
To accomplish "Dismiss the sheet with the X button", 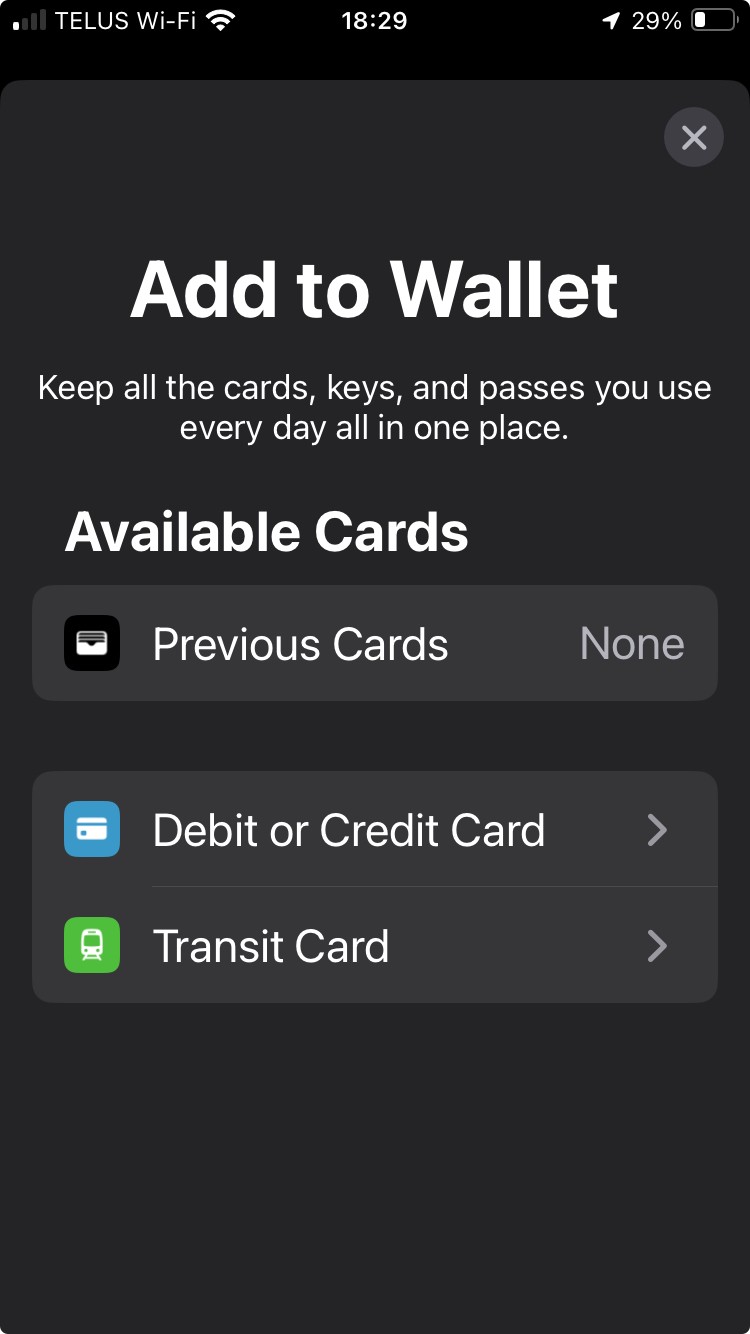I will coord(693,137).
